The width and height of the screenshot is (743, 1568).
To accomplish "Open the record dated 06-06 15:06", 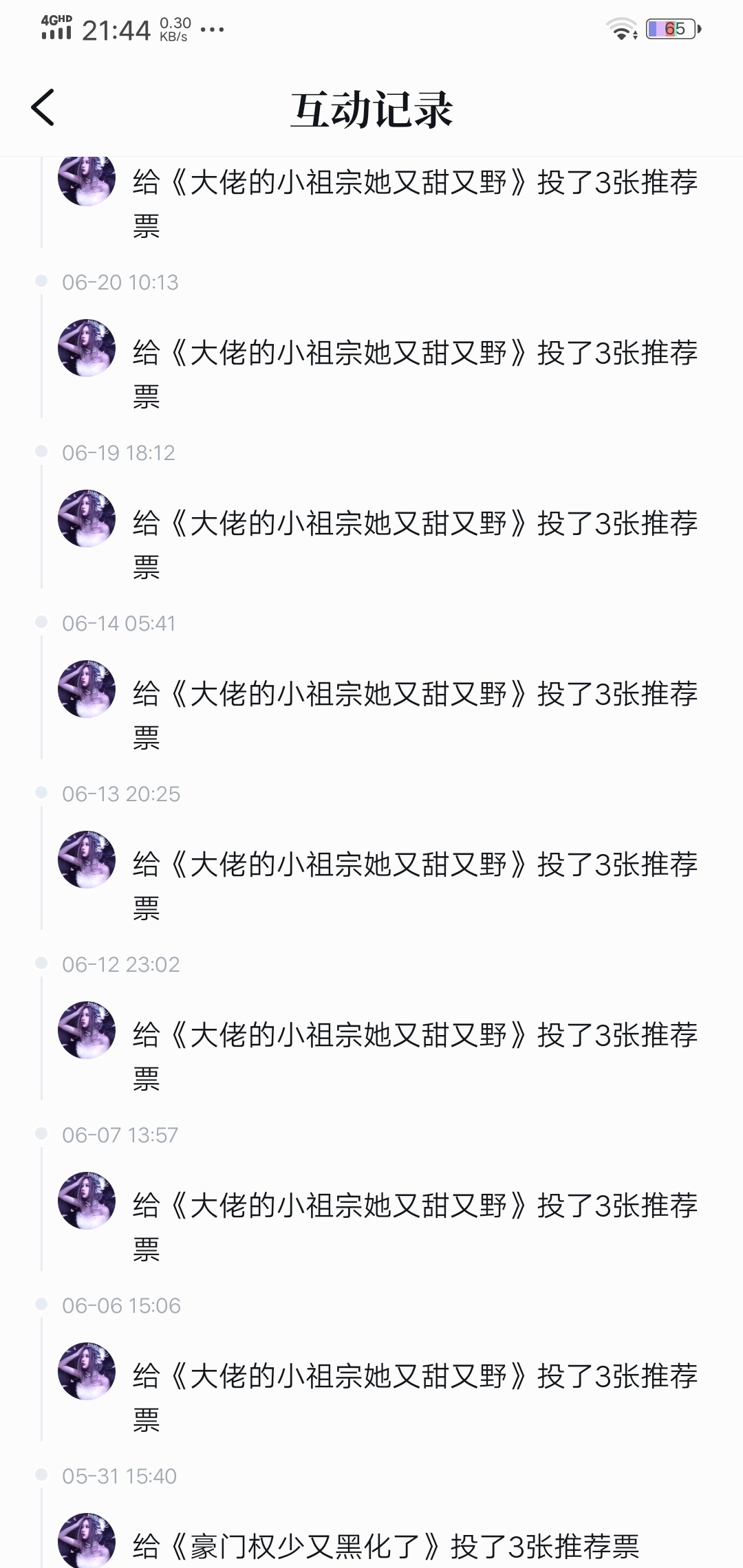I will 415,1377.
